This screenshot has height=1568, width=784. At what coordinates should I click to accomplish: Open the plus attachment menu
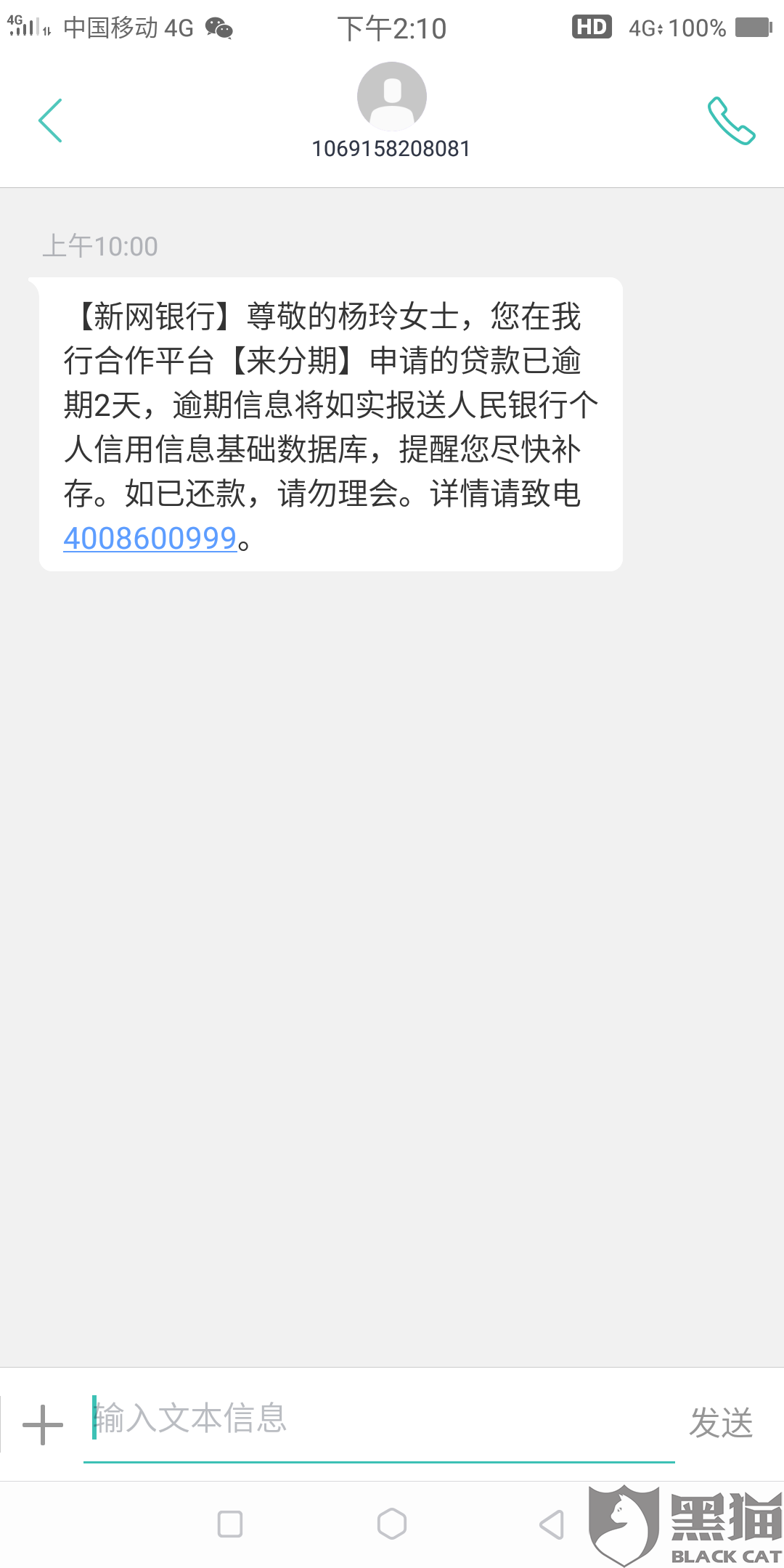tap(43, 1424)
